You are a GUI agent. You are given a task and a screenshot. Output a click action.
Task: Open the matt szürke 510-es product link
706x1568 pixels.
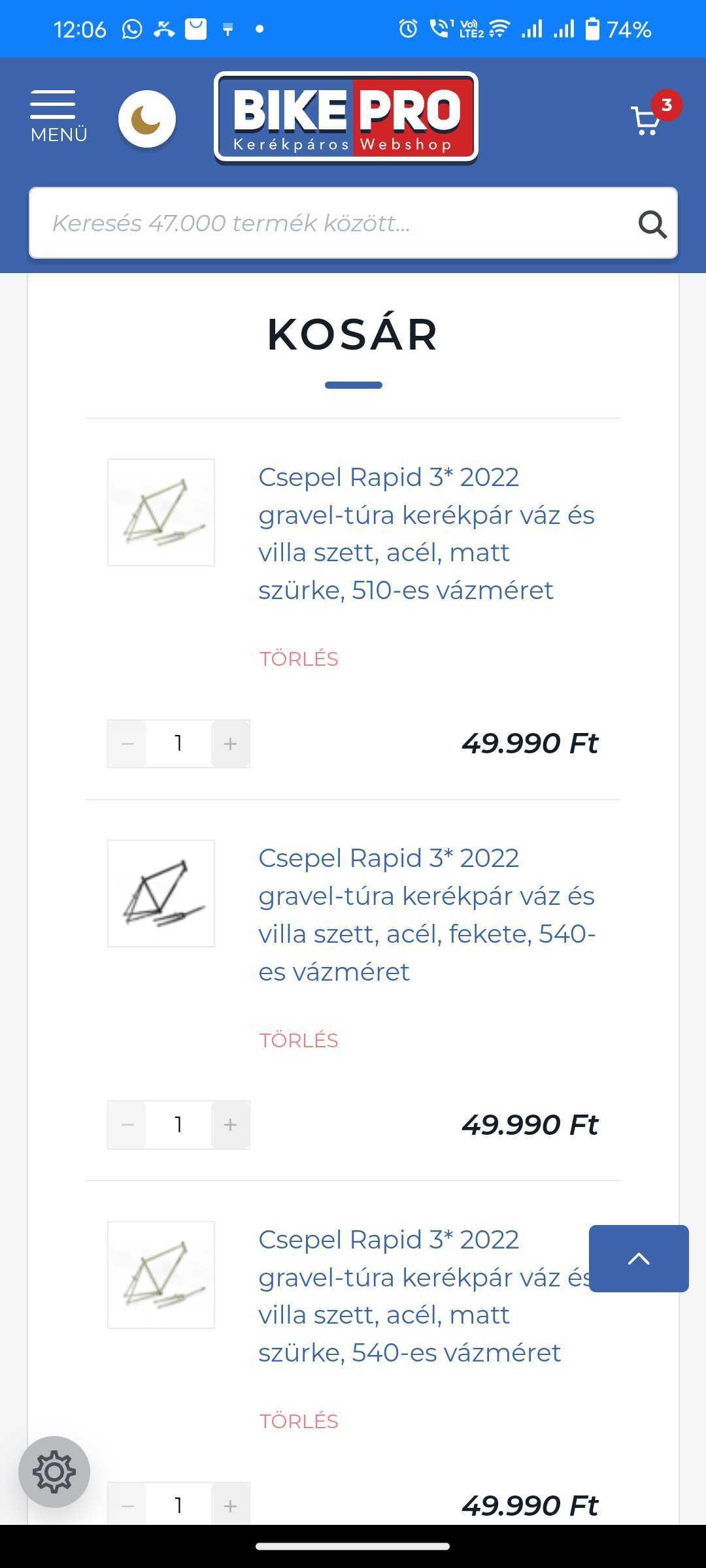tap(426, 533)
